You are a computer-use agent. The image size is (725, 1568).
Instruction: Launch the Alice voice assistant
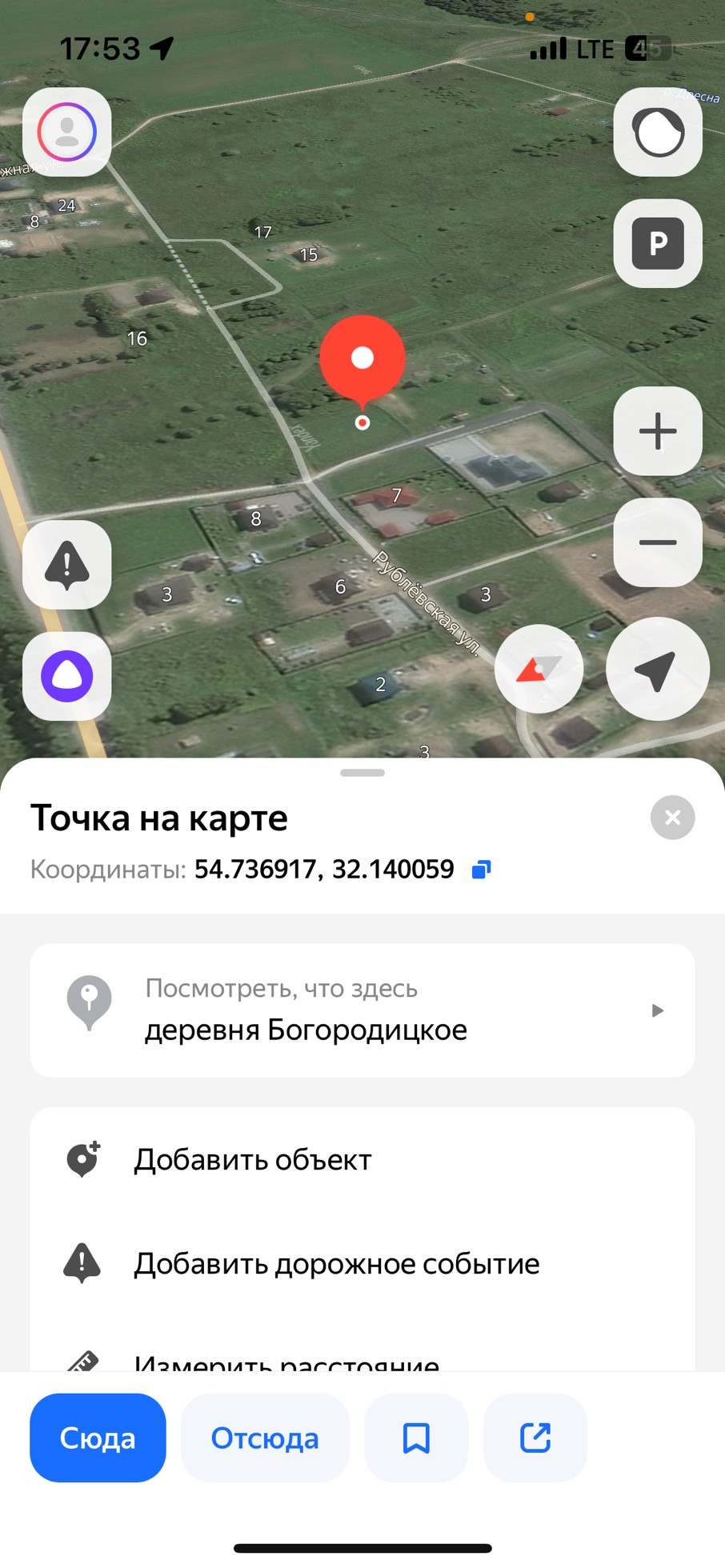pos(67,677)
